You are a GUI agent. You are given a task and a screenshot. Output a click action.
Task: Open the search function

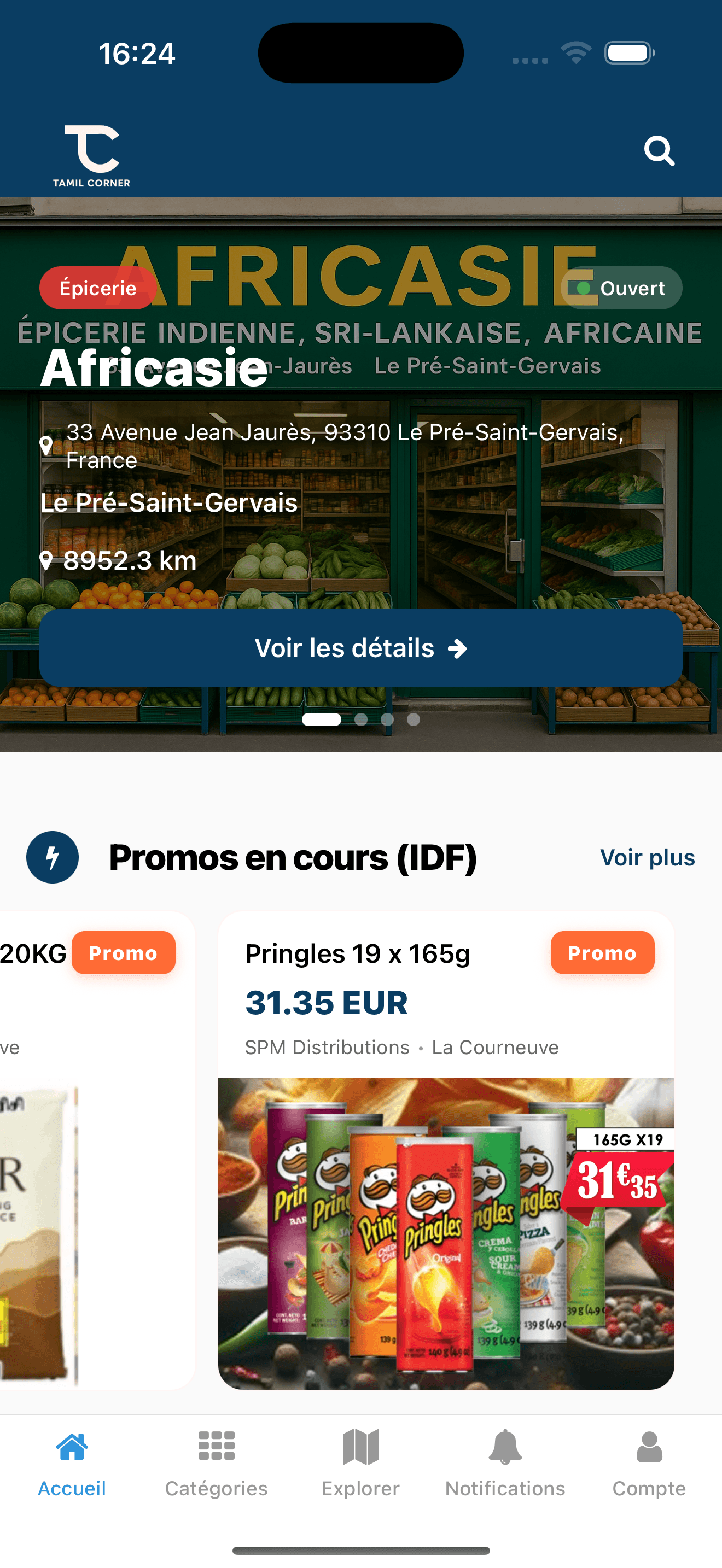[x=660, y=150]
